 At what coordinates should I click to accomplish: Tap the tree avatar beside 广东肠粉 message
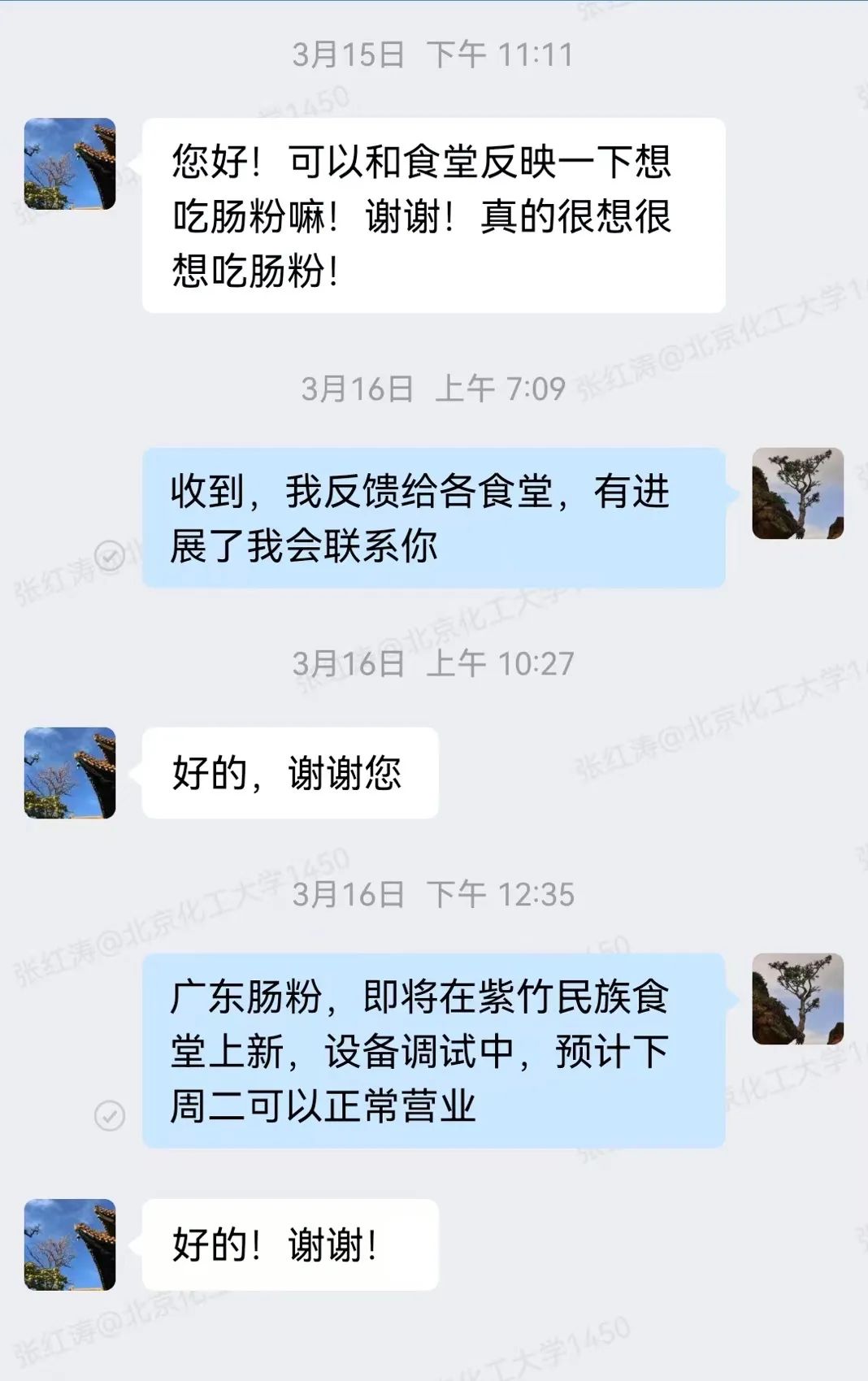[x=797, y=999]
